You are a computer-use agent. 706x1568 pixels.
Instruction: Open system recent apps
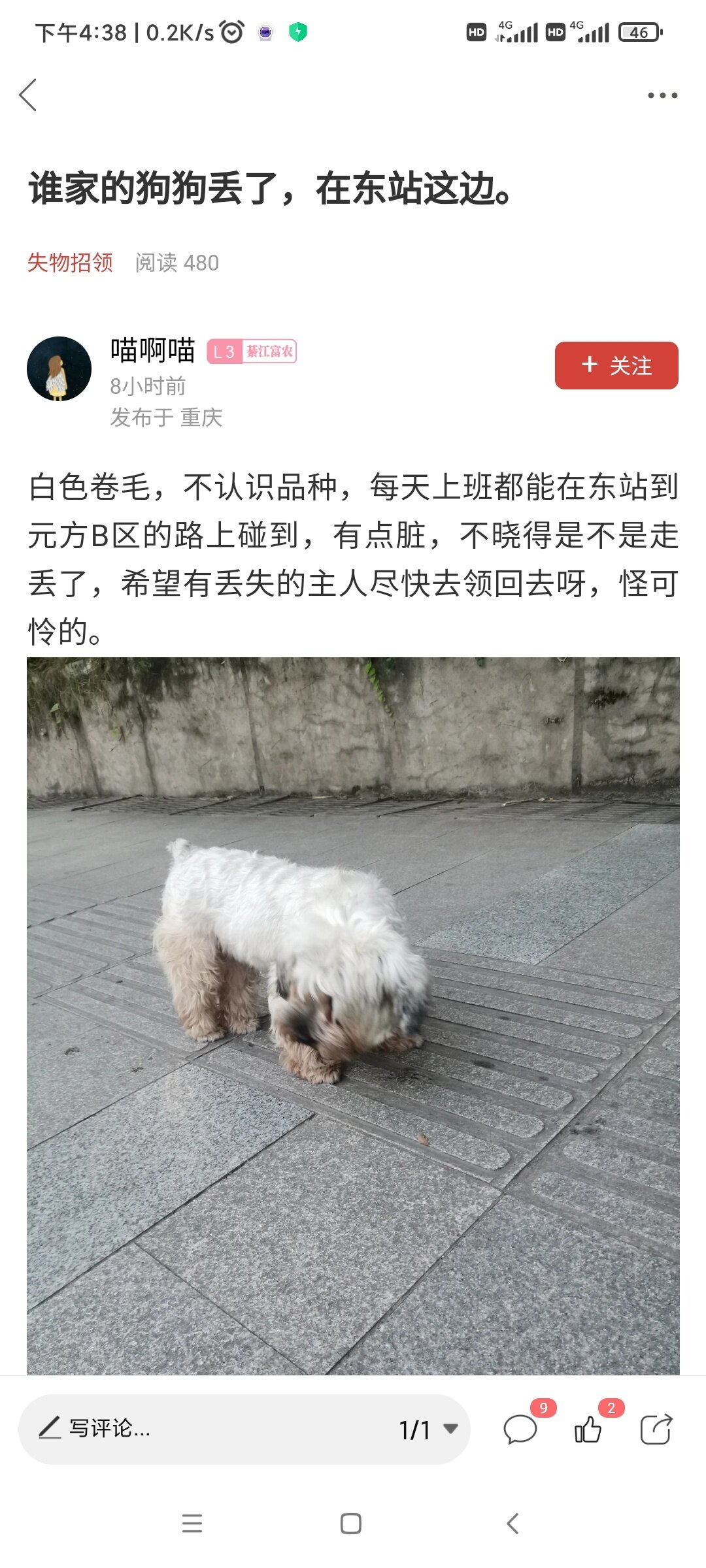tap(192, 1524)
